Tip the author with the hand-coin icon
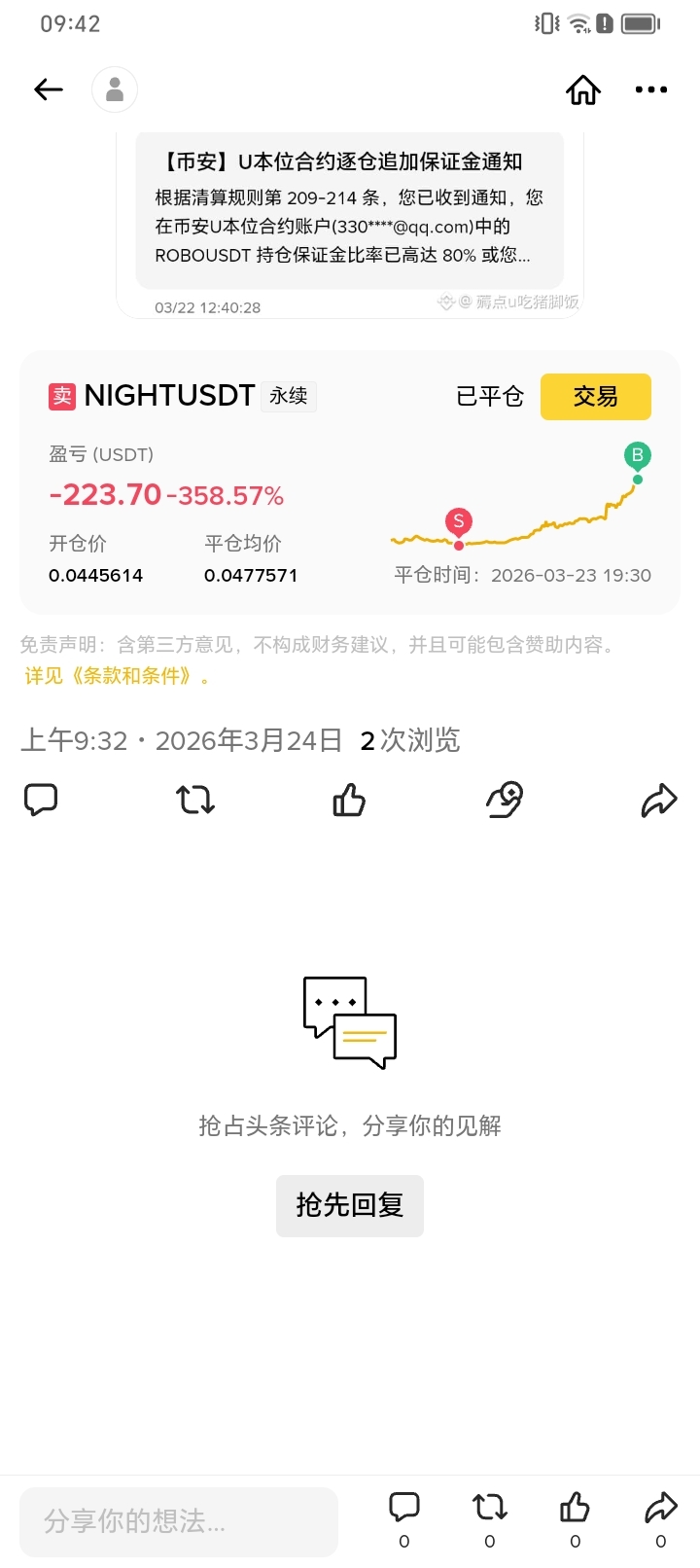The image size is (700, 1568). pyautogui.click(x=505, y=800)
